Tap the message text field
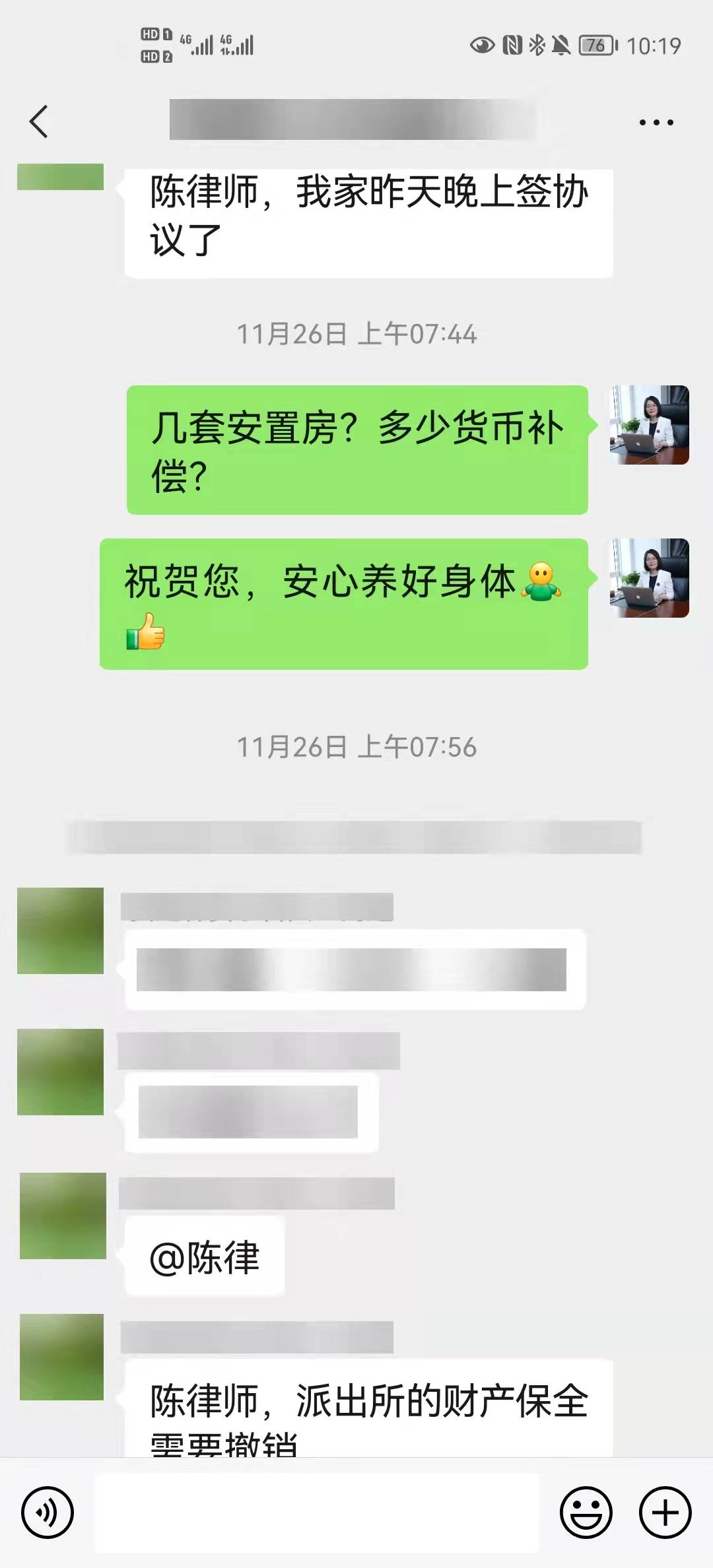Image resolution: width=713 pixels, height=1568 pixels. point(317,1513)
